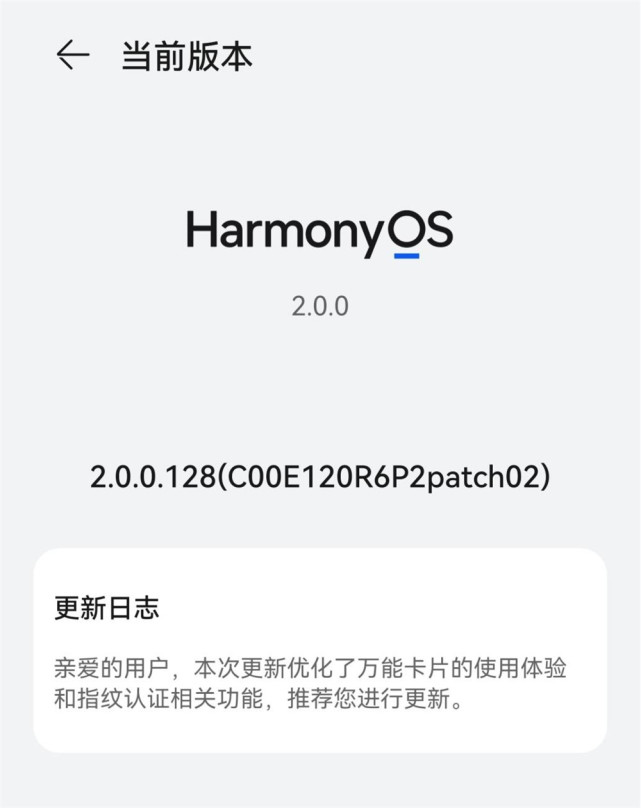Go back from the 当前版本 page

pos(72,55)
